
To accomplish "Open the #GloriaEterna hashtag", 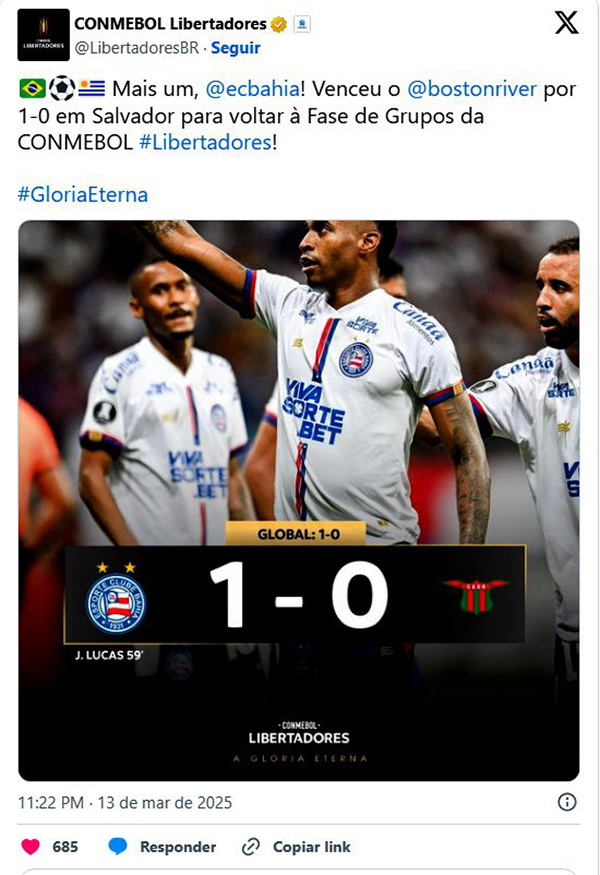I will (x=83, y=194).
